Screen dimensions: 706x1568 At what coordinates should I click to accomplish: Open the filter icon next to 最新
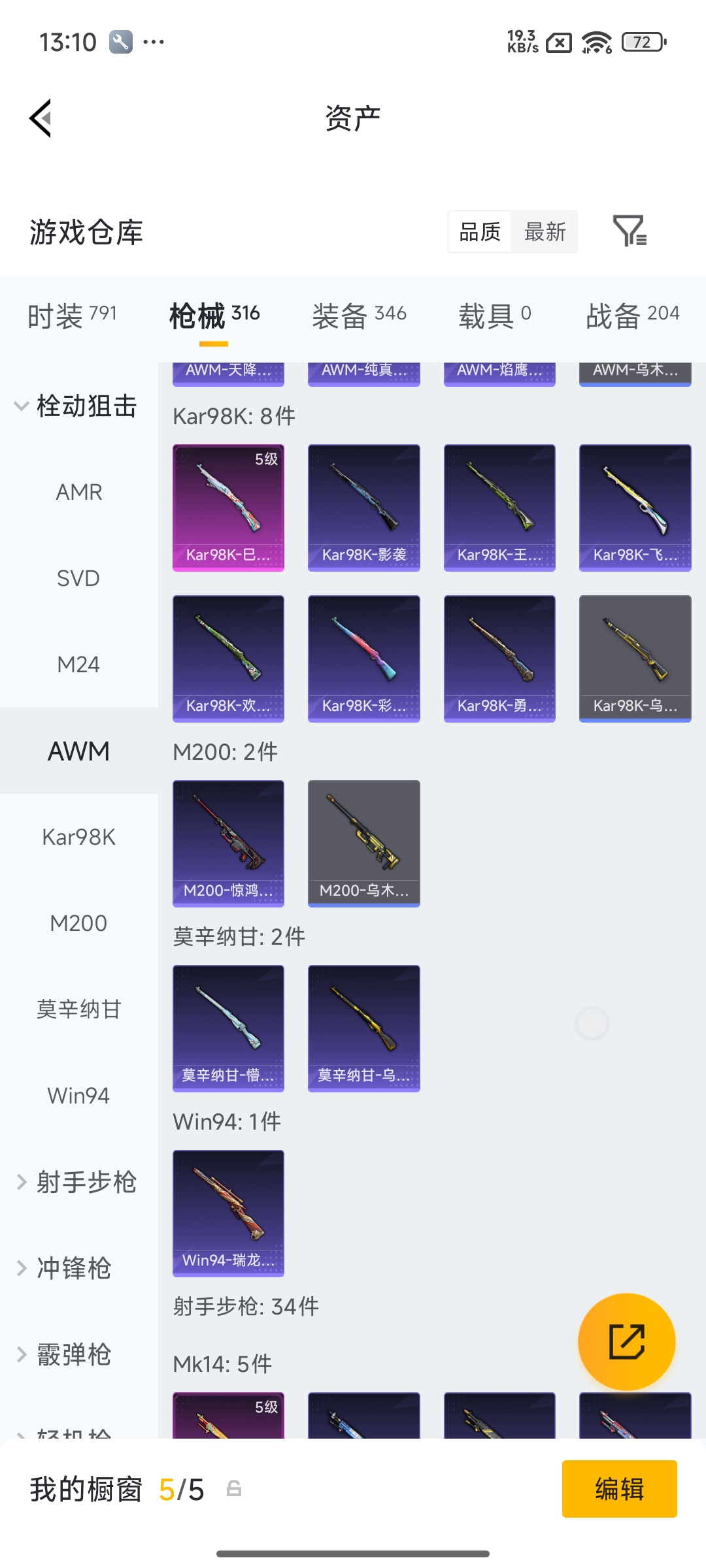pyautogui.click(x=630, y=231)
